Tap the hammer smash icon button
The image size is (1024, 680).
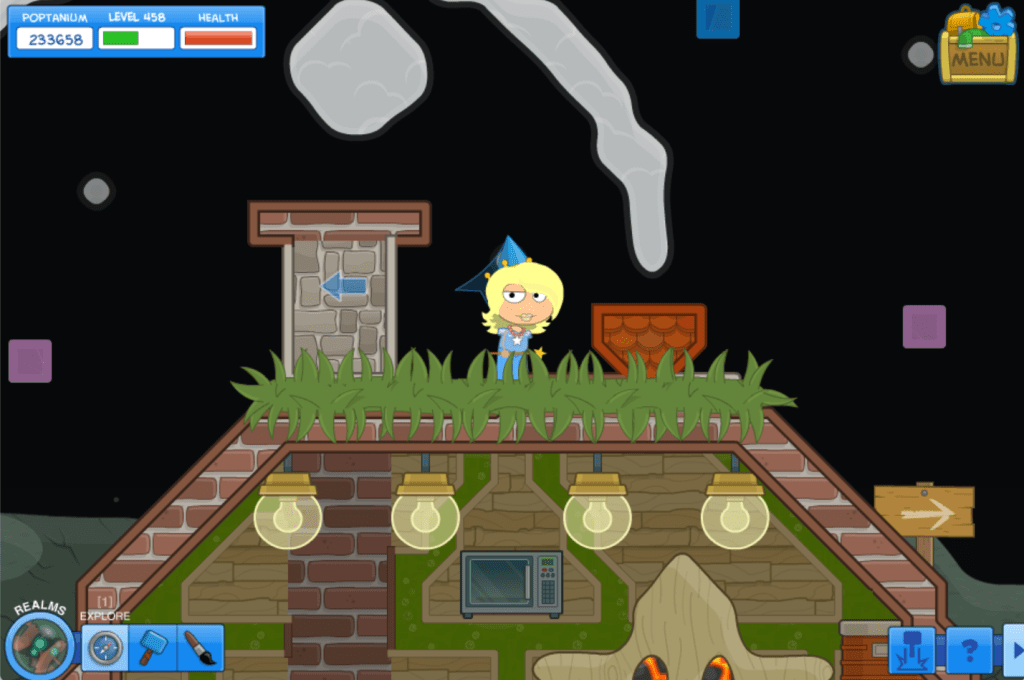[x=912, y=649]
